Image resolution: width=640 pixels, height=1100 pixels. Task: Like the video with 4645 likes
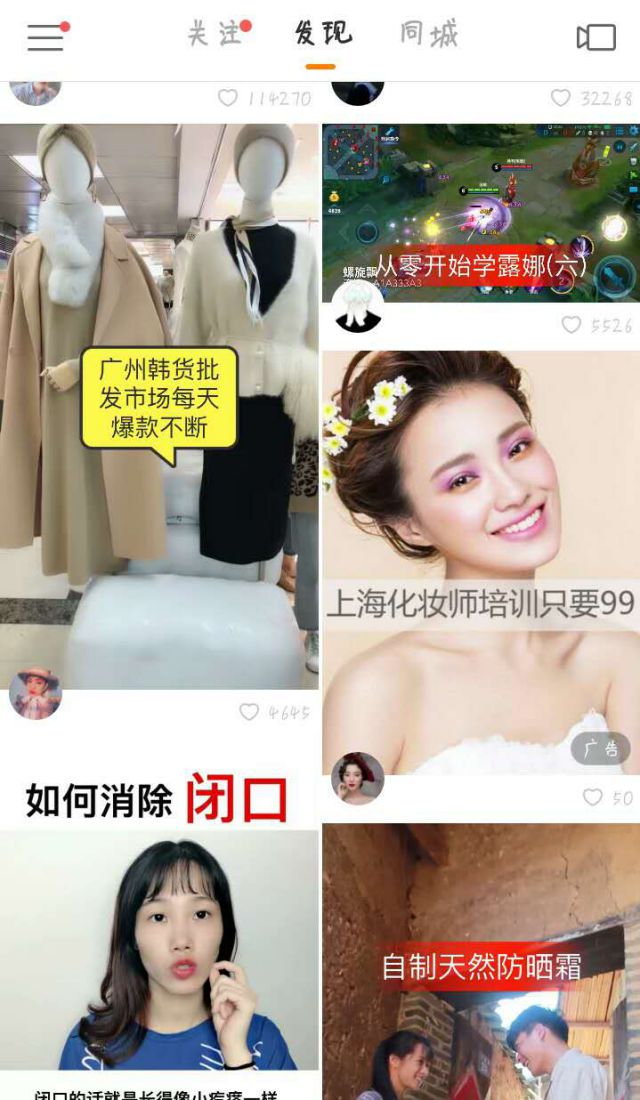pos(250,712)
